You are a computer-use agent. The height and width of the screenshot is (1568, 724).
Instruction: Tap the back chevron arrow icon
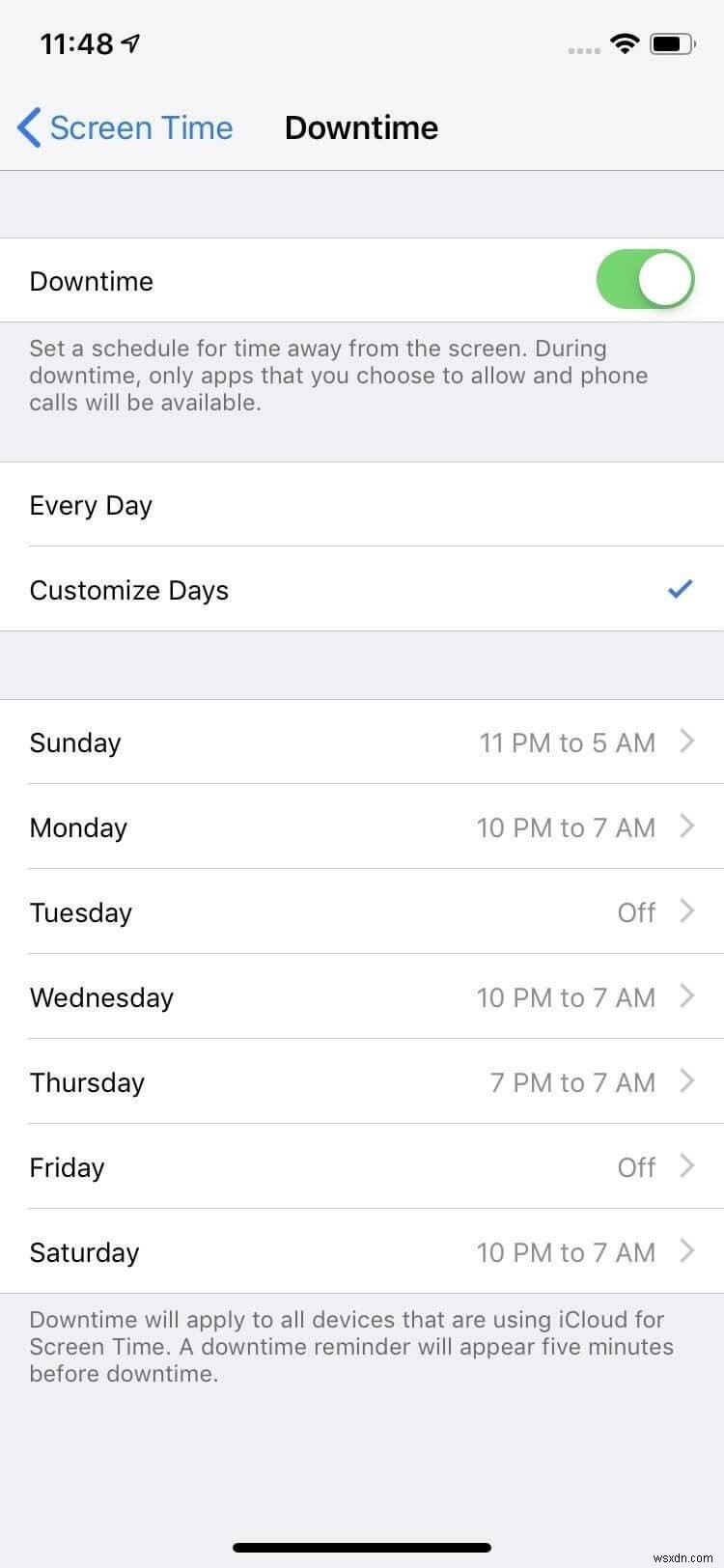coord(28,127)
